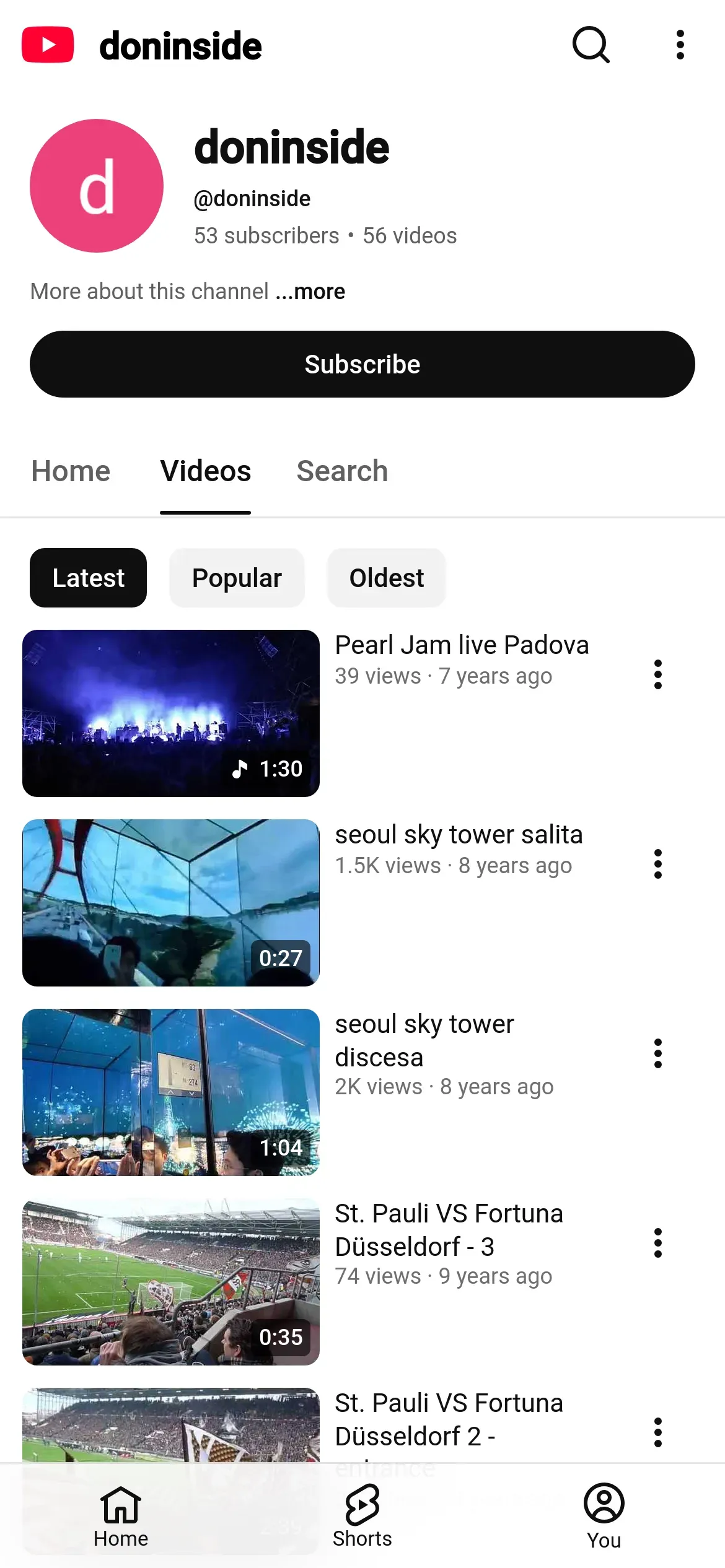Viewport: 725px width, 1568px height.
Task: Open the top-right overflow menu
Action: [x=680, y=45]
